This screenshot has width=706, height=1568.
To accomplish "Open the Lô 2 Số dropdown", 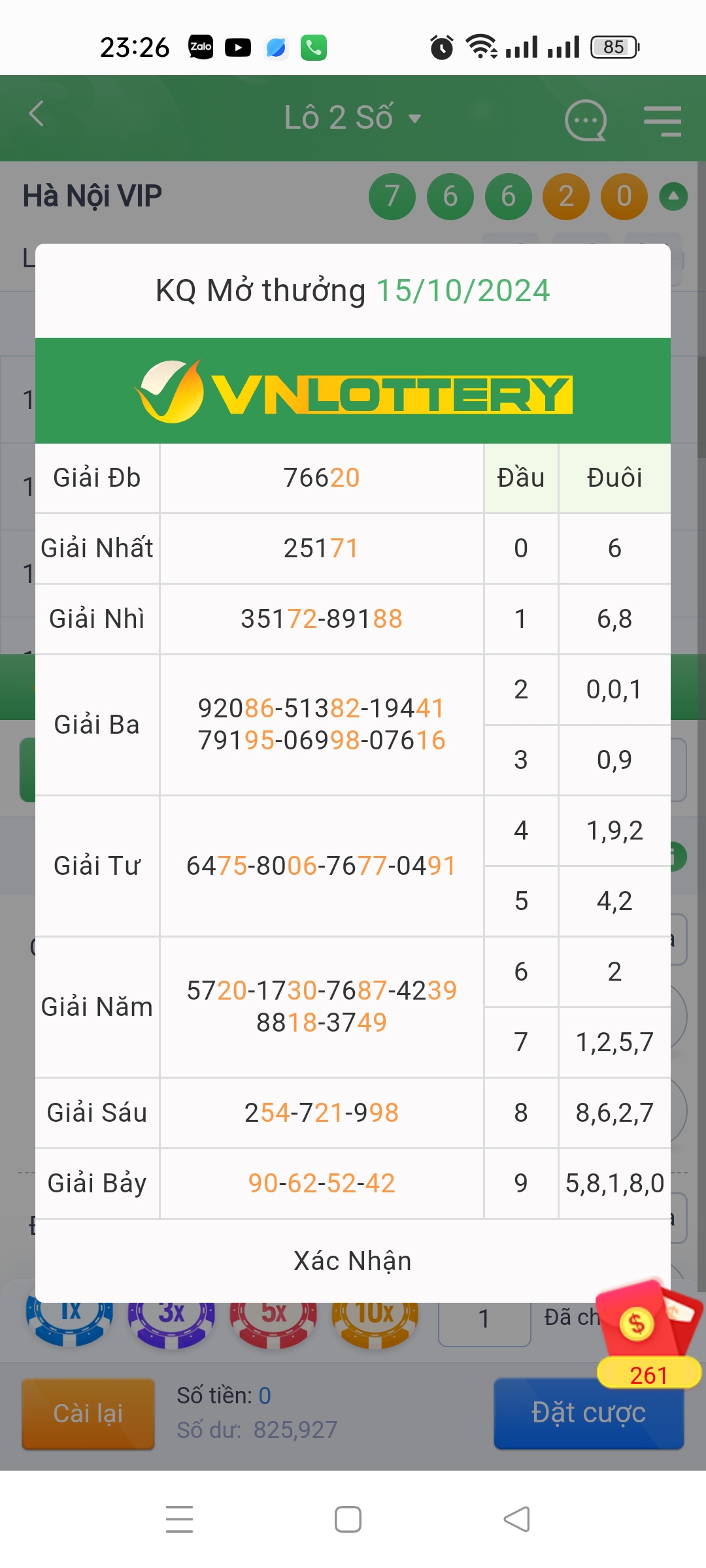I will (353, 118).
